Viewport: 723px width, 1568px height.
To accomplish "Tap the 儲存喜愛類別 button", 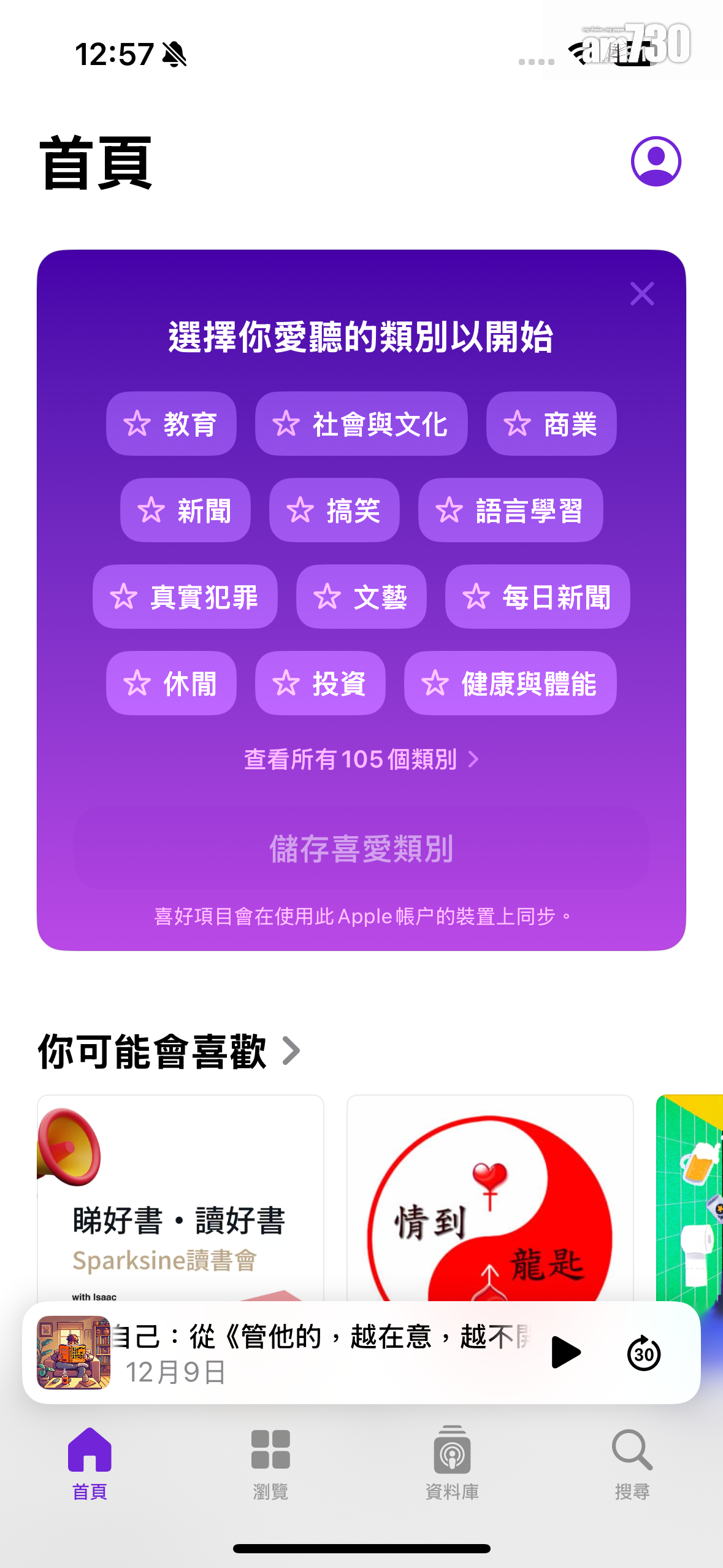I will pos(361,849).
